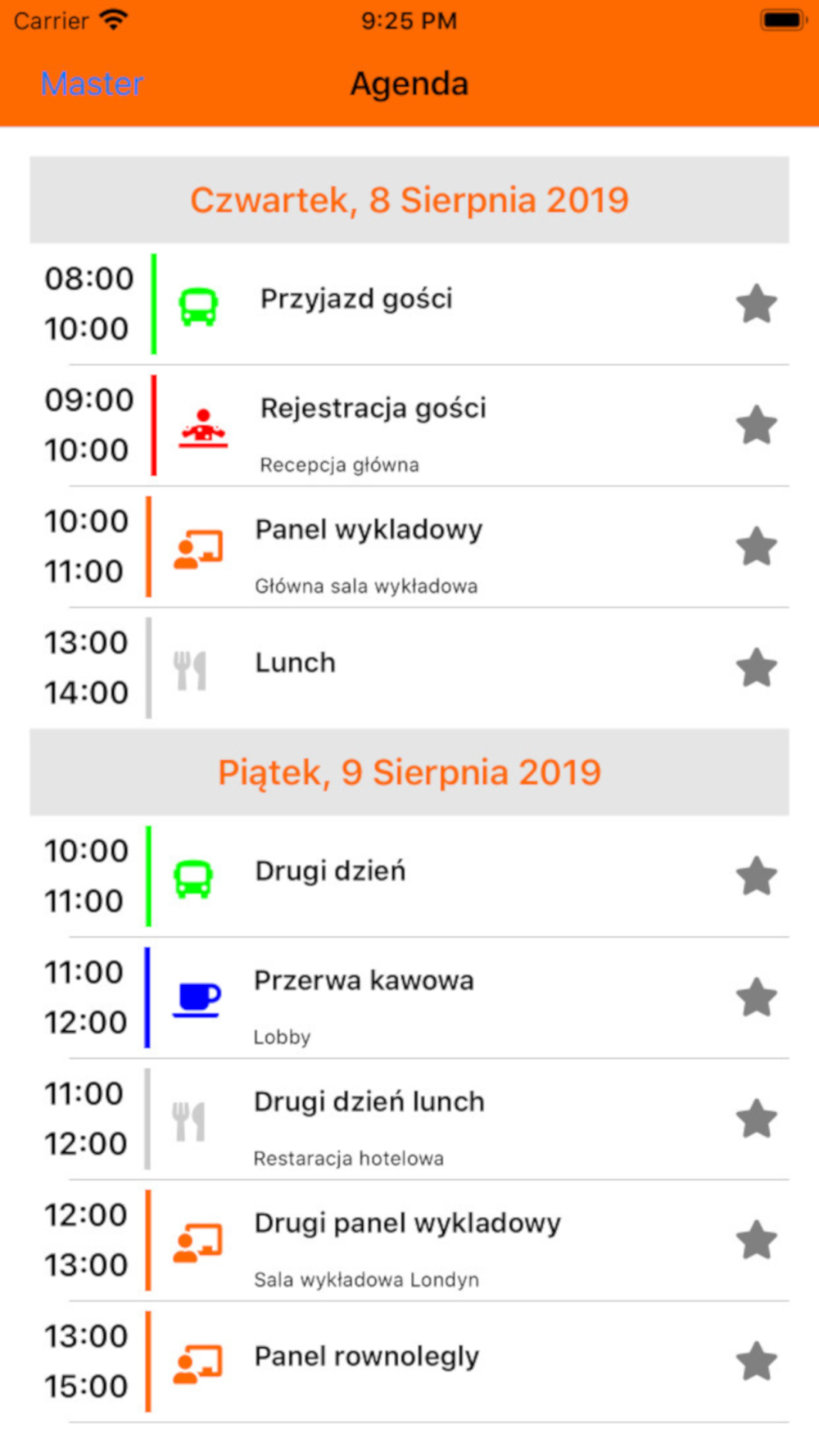
Task: Favorite the Drugi panel wykladowy session
Action: point(756,1240)
